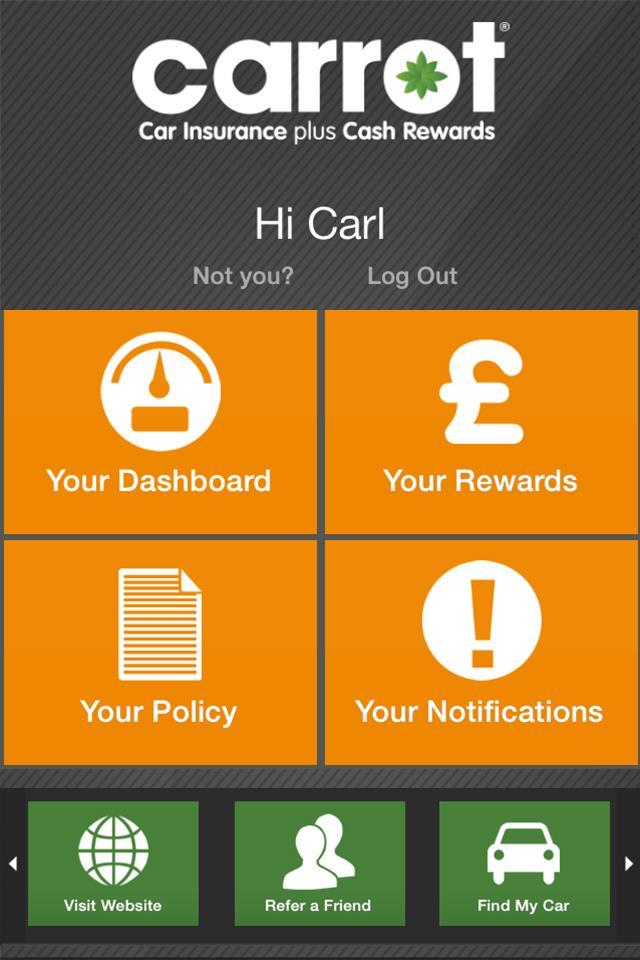Log Out of the account

[412, 276]
